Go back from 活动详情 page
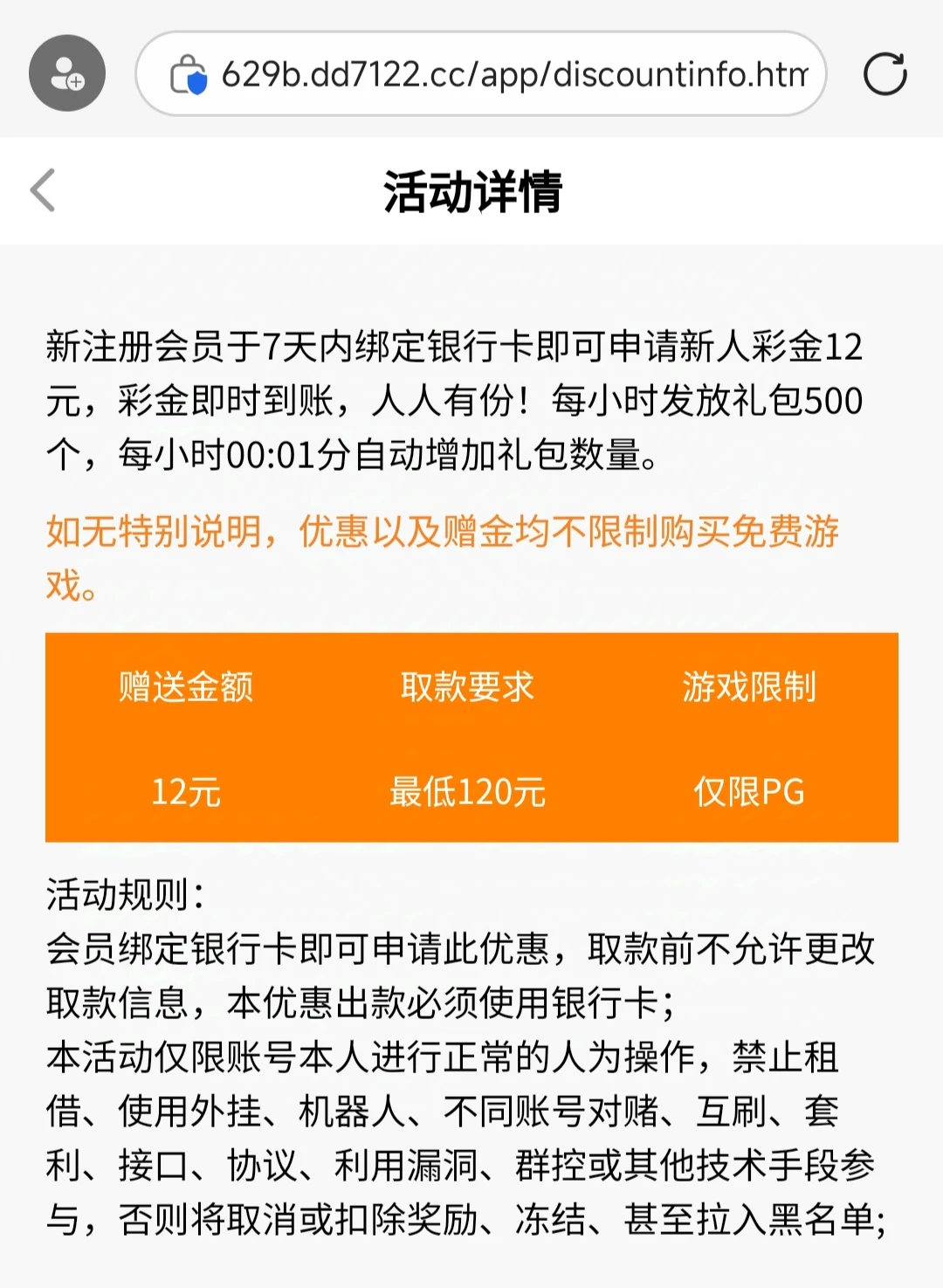The height and width of the screenshot is (1288, 943). [43, 190]
